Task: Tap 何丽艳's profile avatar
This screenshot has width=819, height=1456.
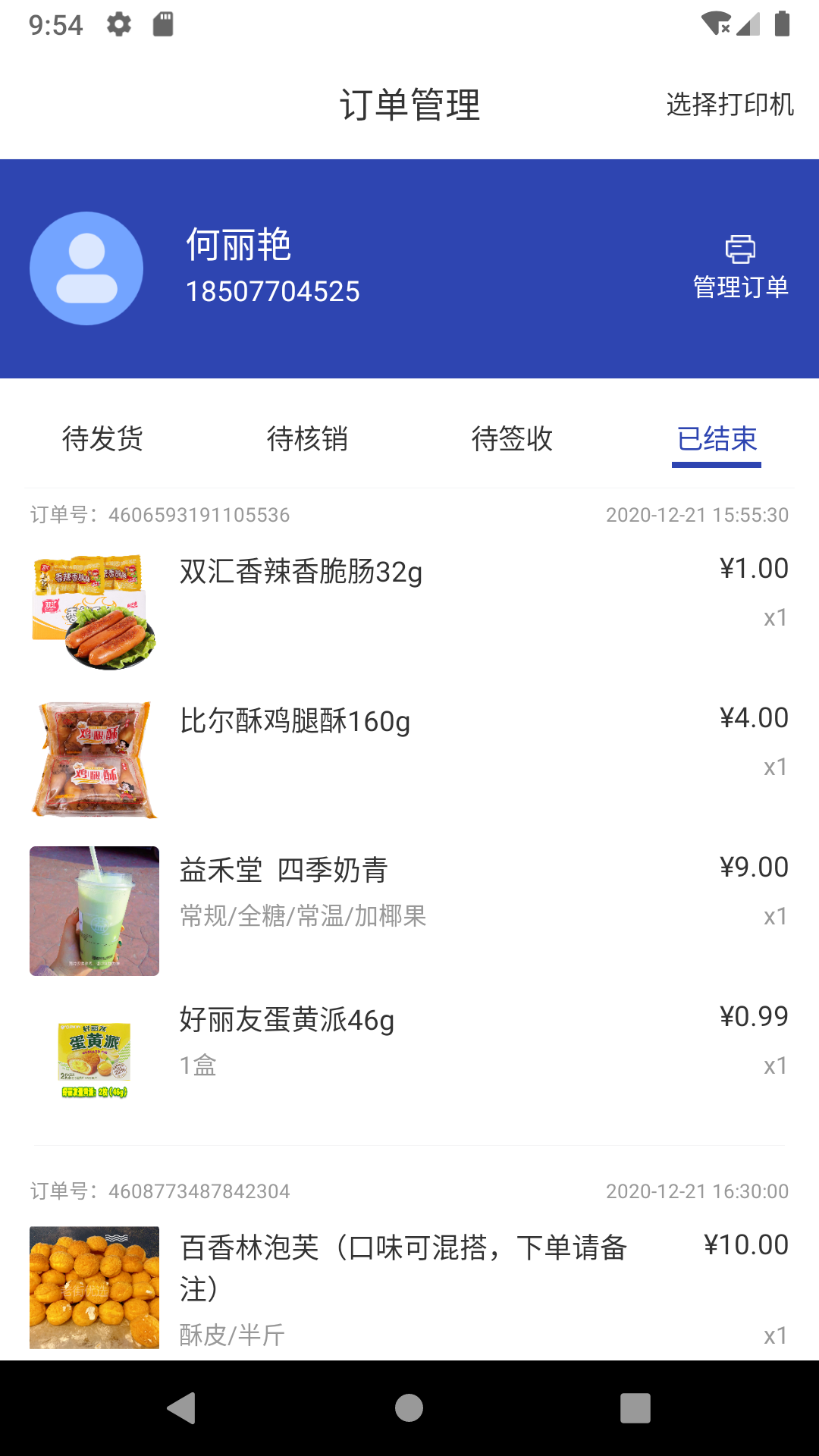Action: point(86,268)
